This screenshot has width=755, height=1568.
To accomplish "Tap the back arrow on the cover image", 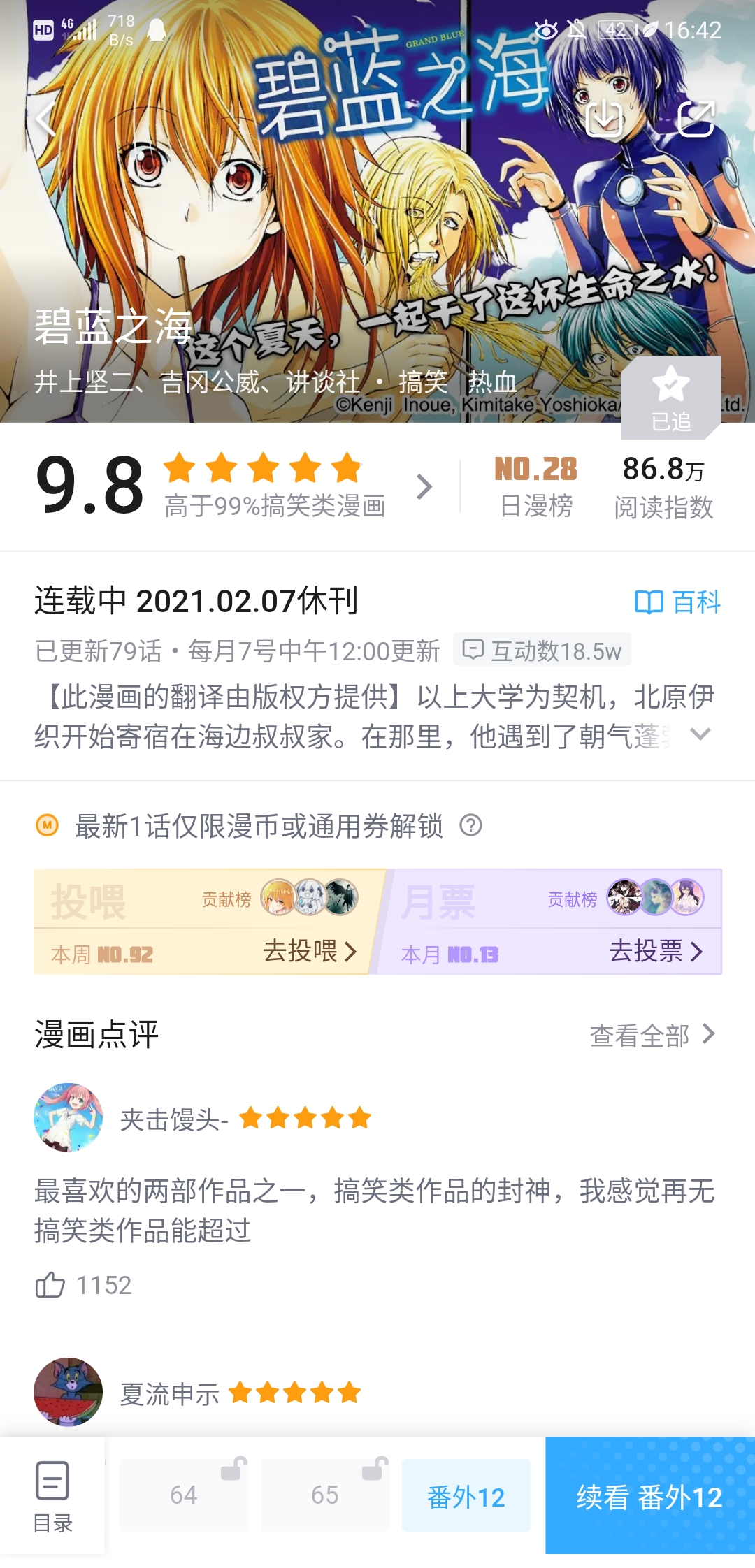I will pos(45,119).
